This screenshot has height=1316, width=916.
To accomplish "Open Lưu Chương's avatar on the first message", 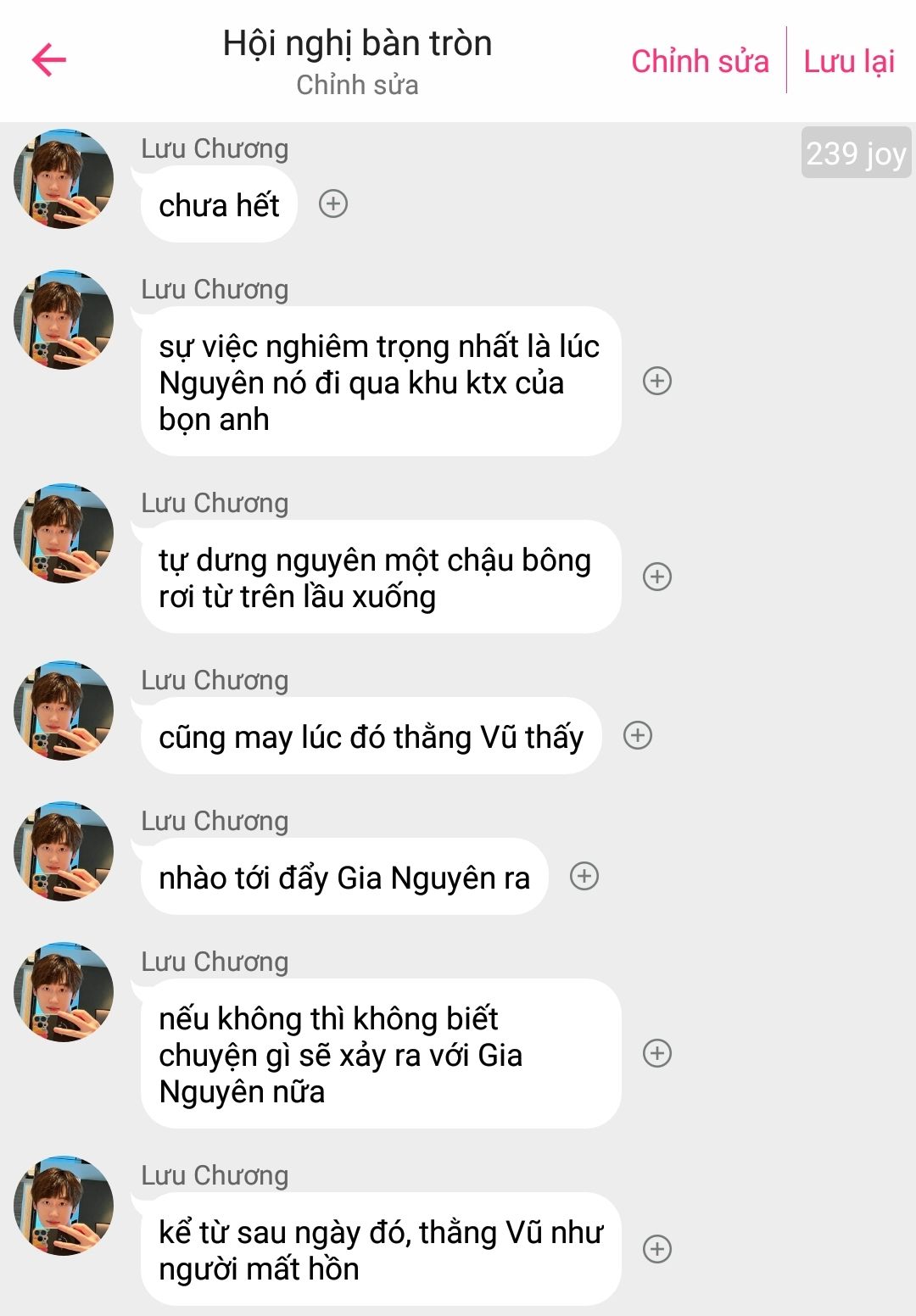I will point(64,179).
